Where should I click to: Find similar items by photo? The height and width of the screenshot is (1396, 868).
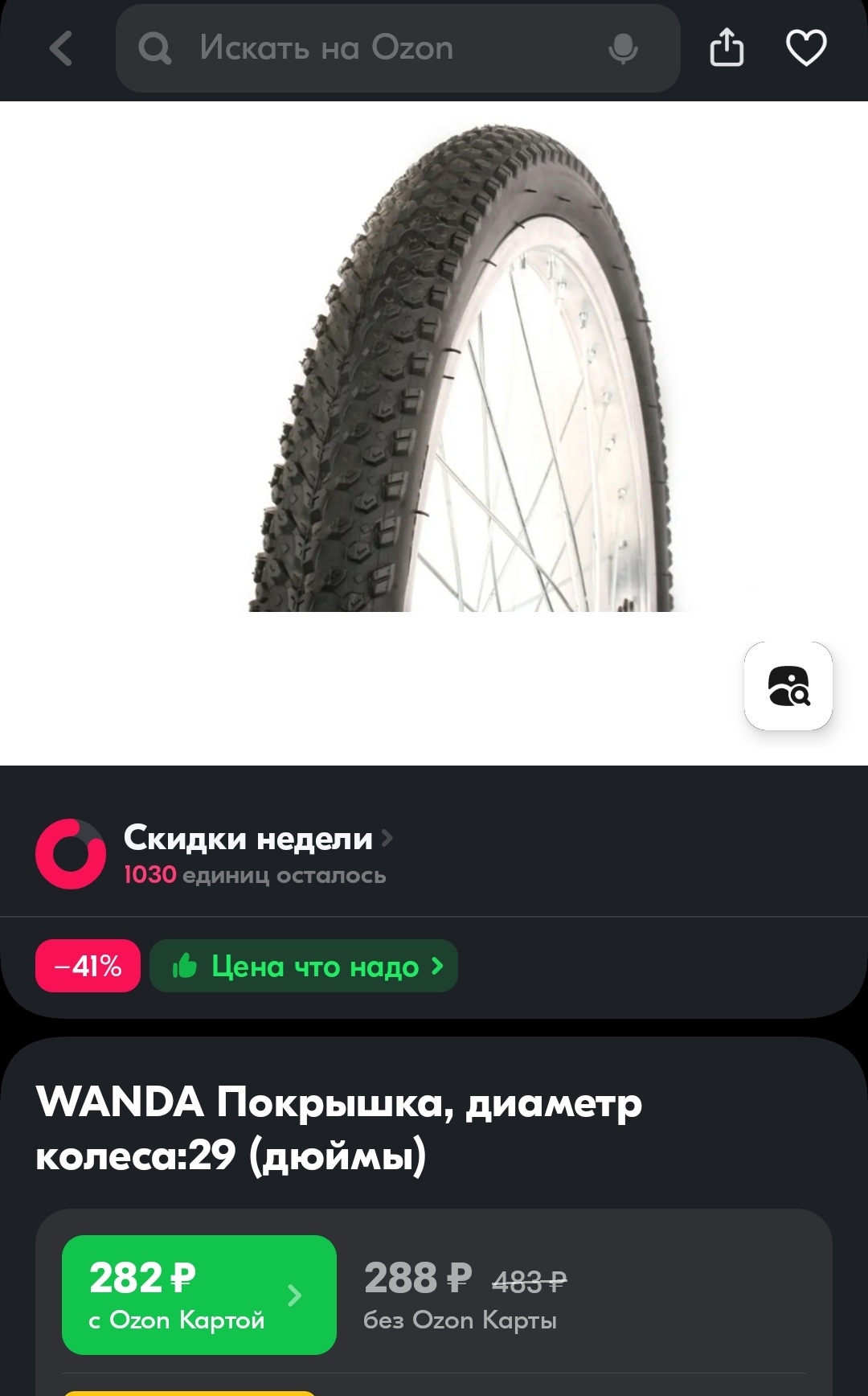click(788, 686)
